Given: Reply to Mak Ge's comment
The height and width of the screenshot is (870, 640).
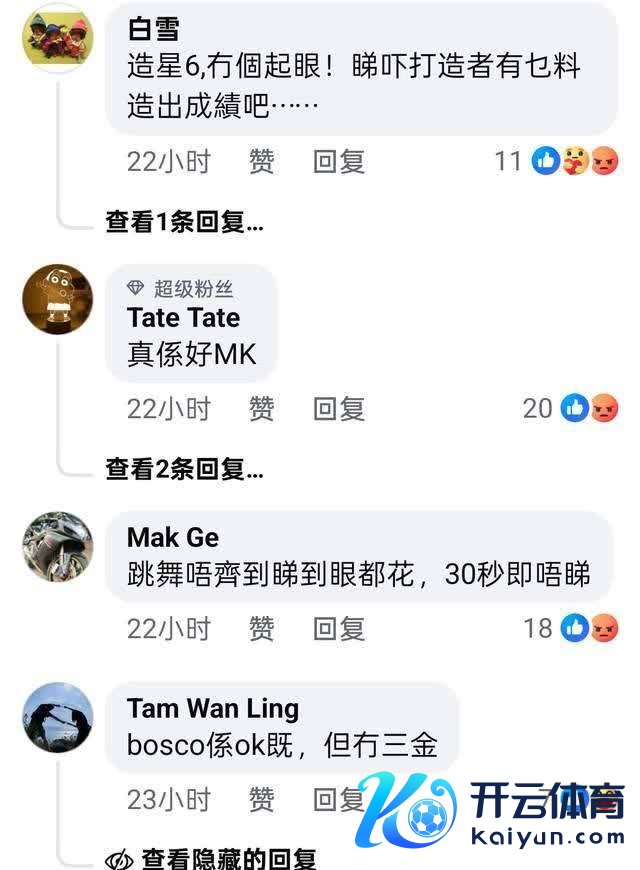Looking at the screenshot, I should pos(339,628).
